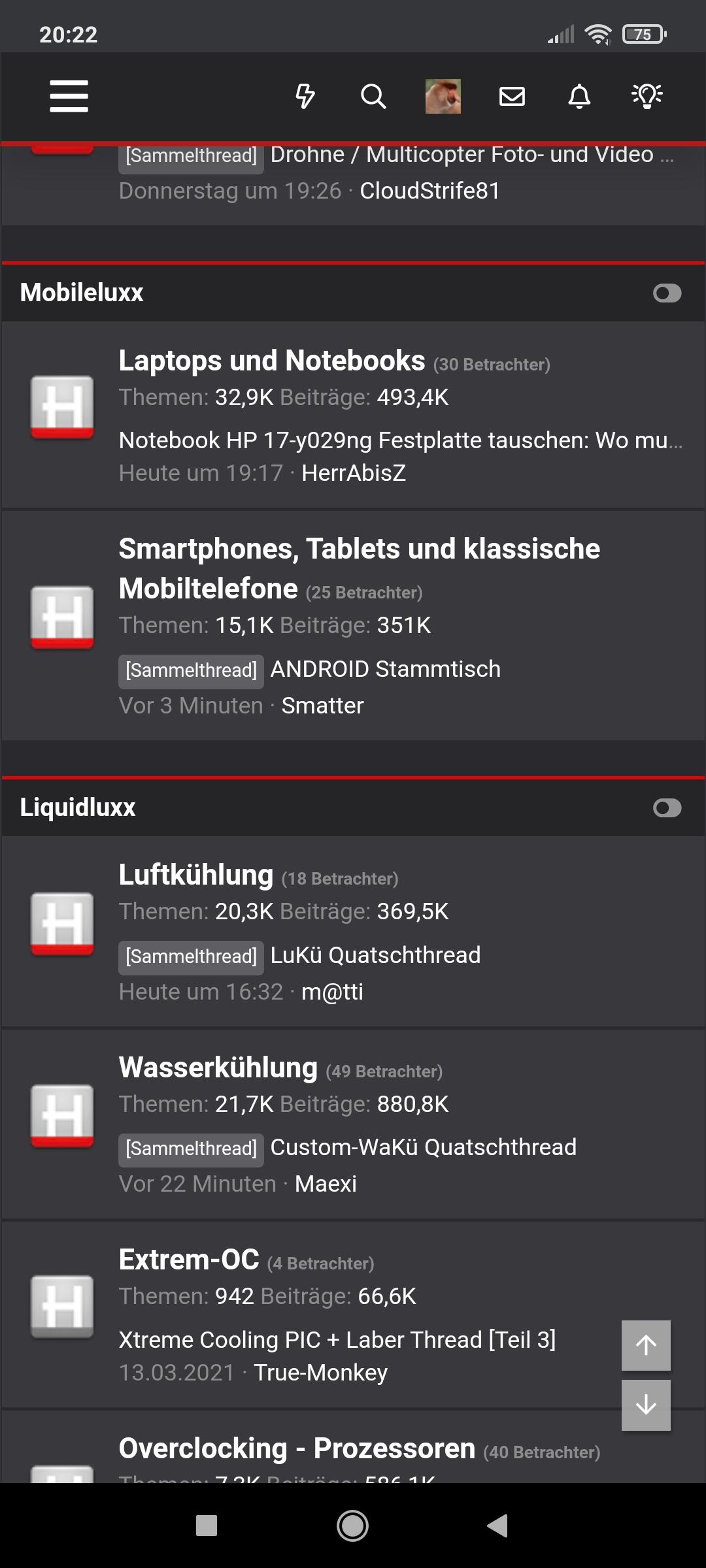Open the notifications bell
Image resolution: width=706 pixels, height=1568 pixels.
coord(579,96)
